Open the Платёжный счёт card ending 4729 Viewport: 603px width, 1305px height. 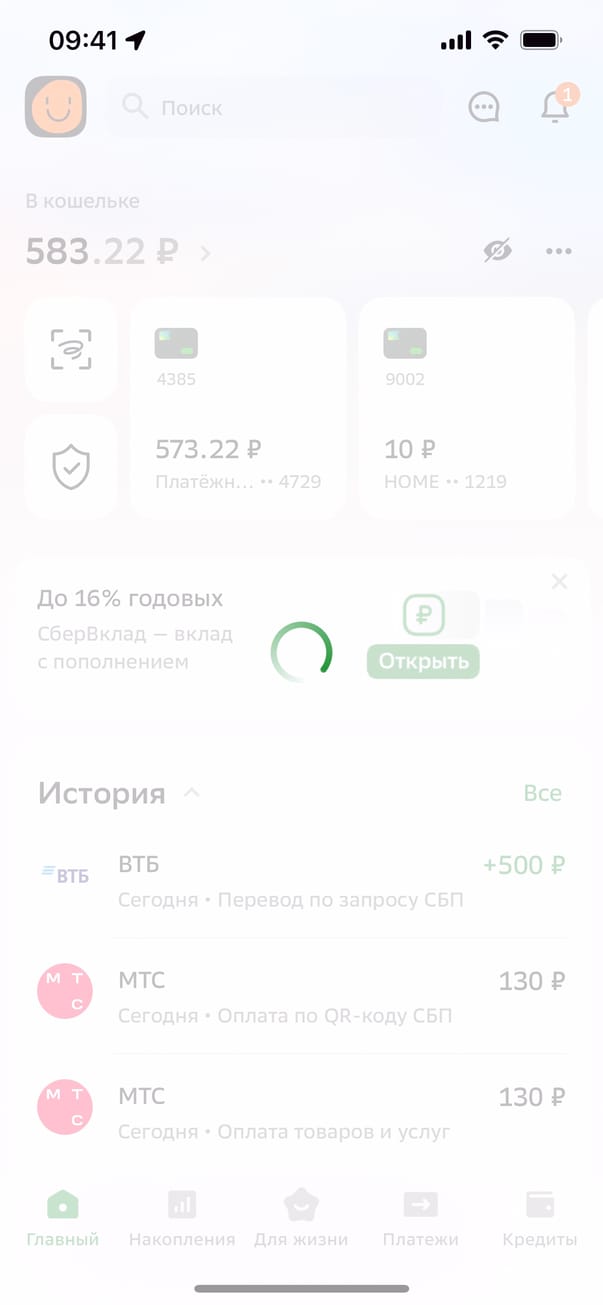(x=238, y=408)
